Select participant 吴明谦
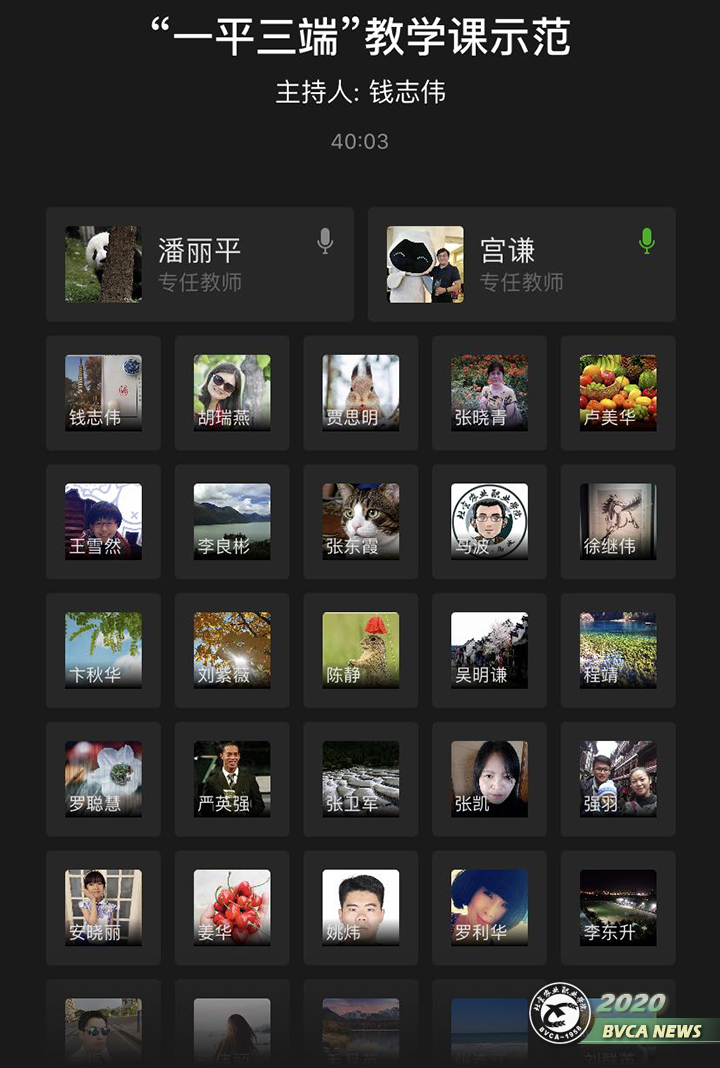This screenshot has height=1068, width=720. (x=489, y=650)
